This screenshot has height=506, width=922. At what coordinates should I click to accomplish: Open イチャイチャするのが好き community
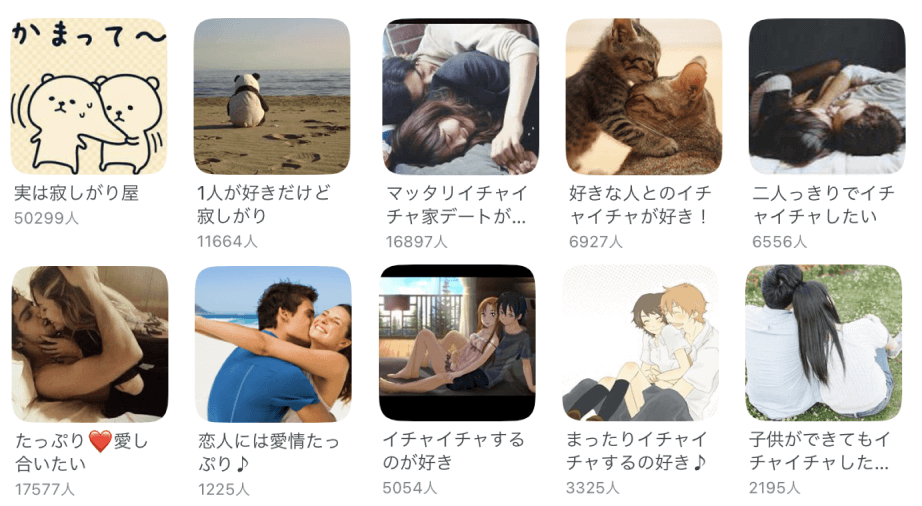pos(457,343)
